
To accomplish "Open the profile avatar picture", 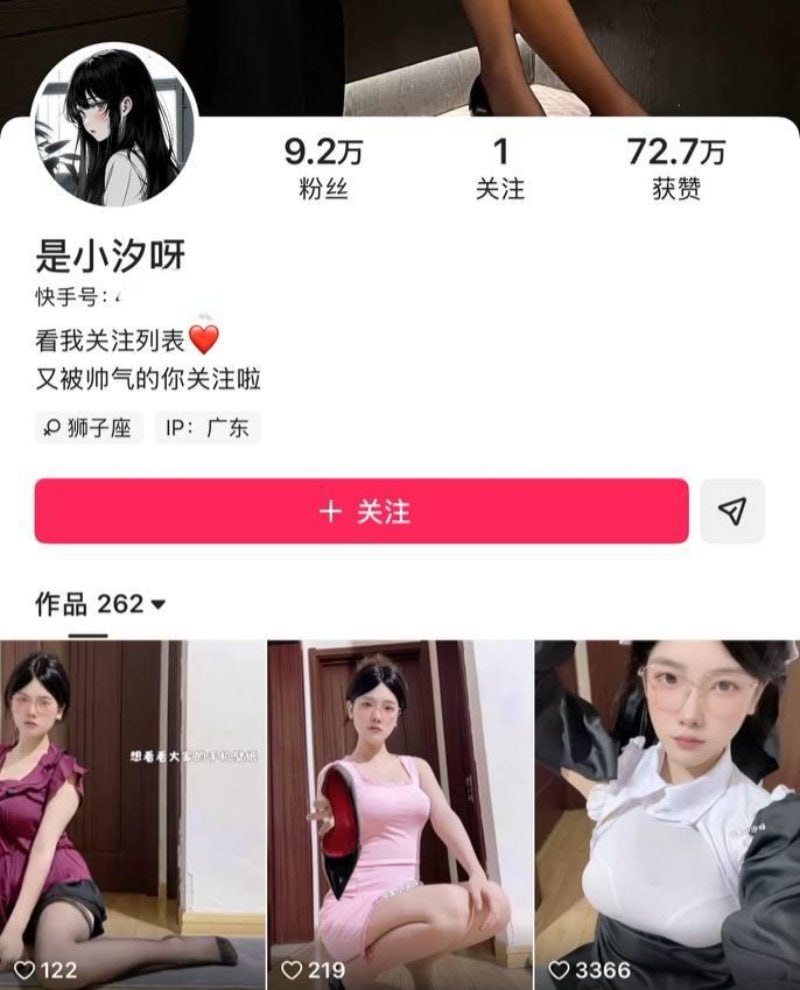I will click(114, 125).
